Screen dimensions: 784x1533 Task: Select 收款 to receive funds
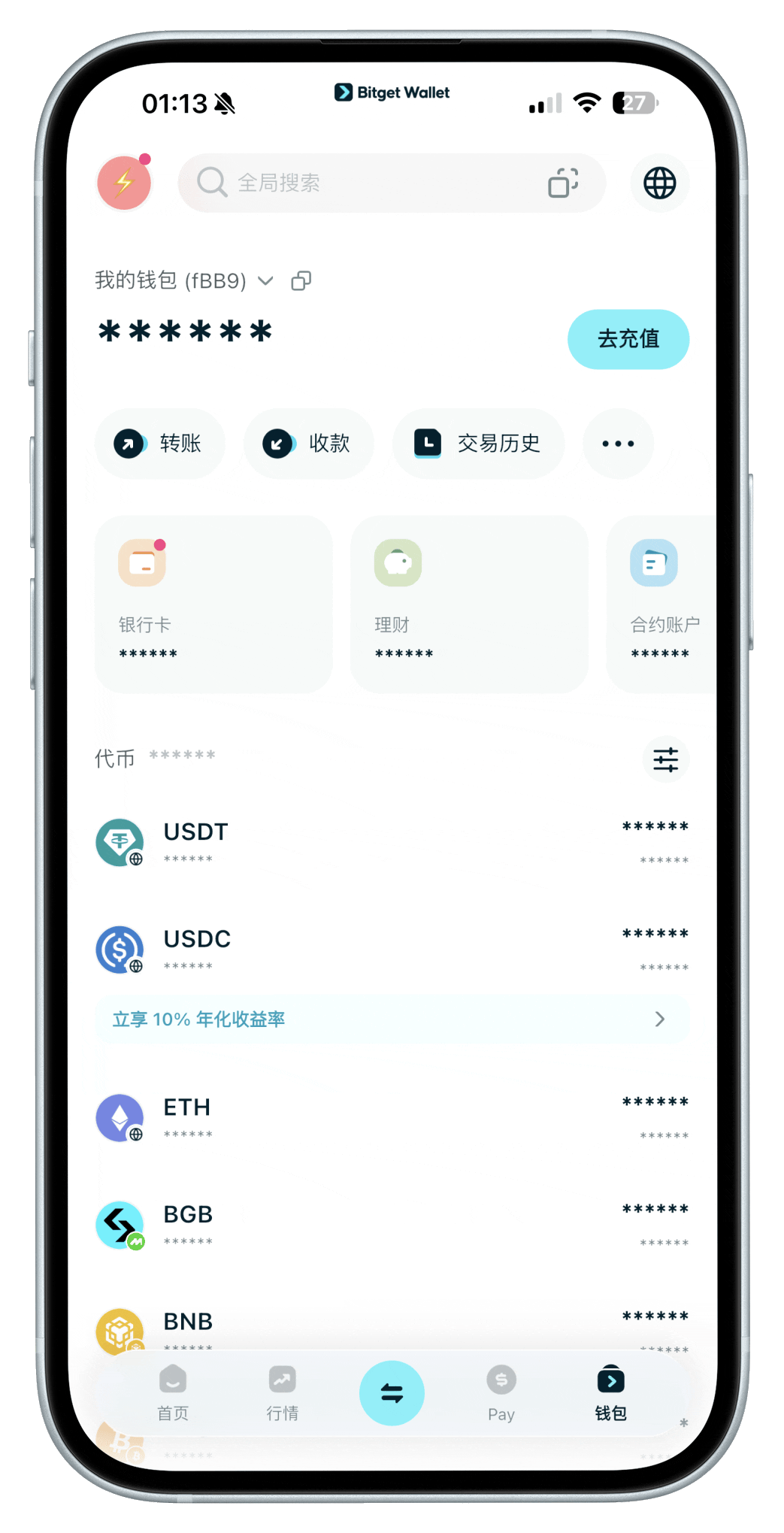(x=308, y=444)
